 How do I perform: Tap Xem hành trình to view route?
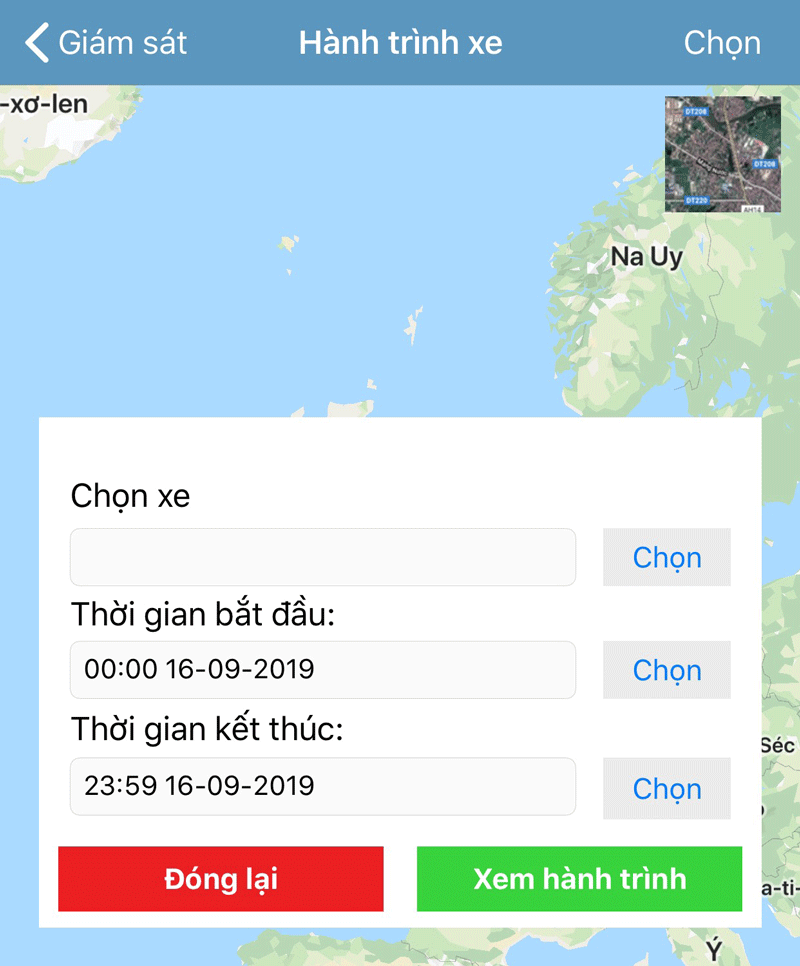point(579,879)
